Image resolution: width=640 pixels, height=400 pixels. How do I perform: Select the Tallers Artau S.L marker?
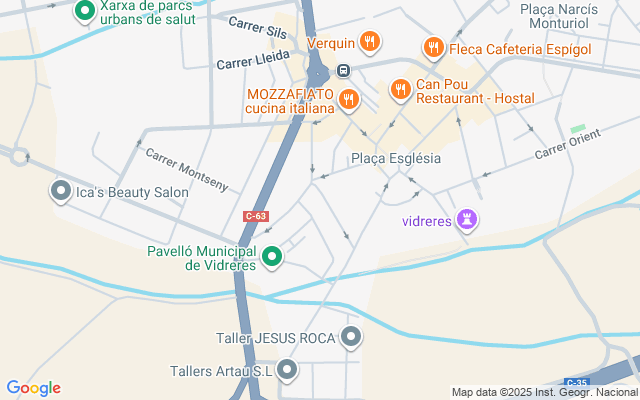287,370
